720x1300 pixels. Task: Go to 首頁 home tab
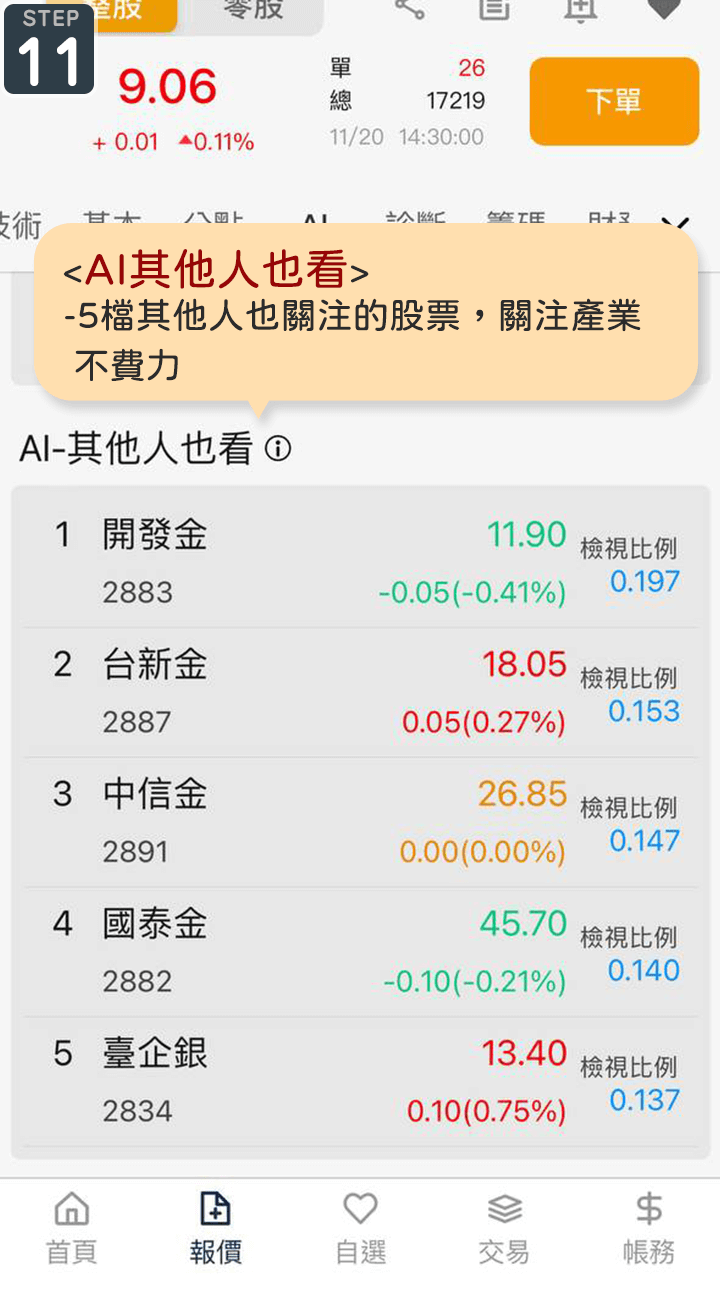point(71,1228)
